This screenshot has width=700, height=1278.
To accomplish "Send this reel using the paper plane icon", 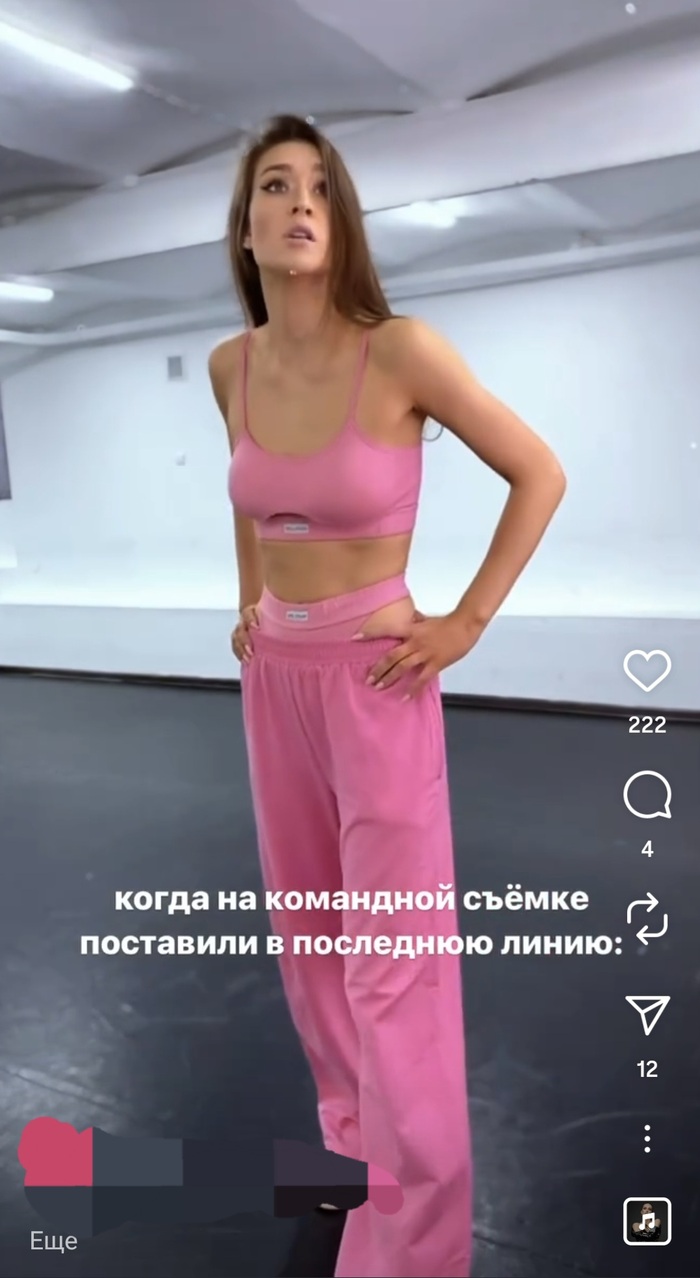I will (x=647, y=1015).
